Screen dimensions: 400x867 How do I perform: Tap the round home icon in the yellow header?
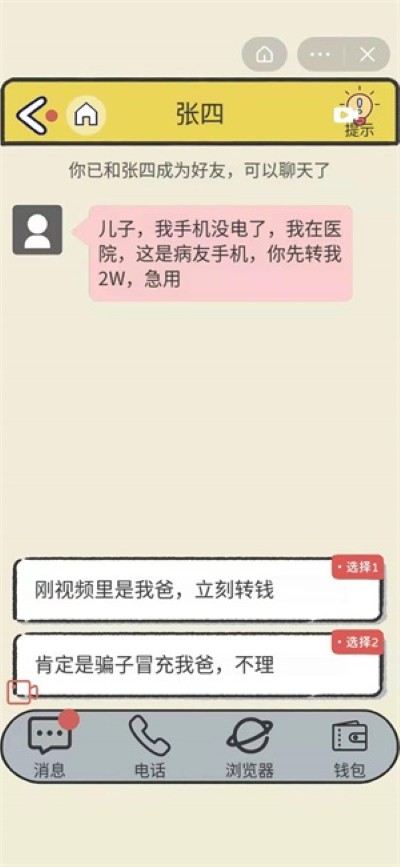coord(86,114)
